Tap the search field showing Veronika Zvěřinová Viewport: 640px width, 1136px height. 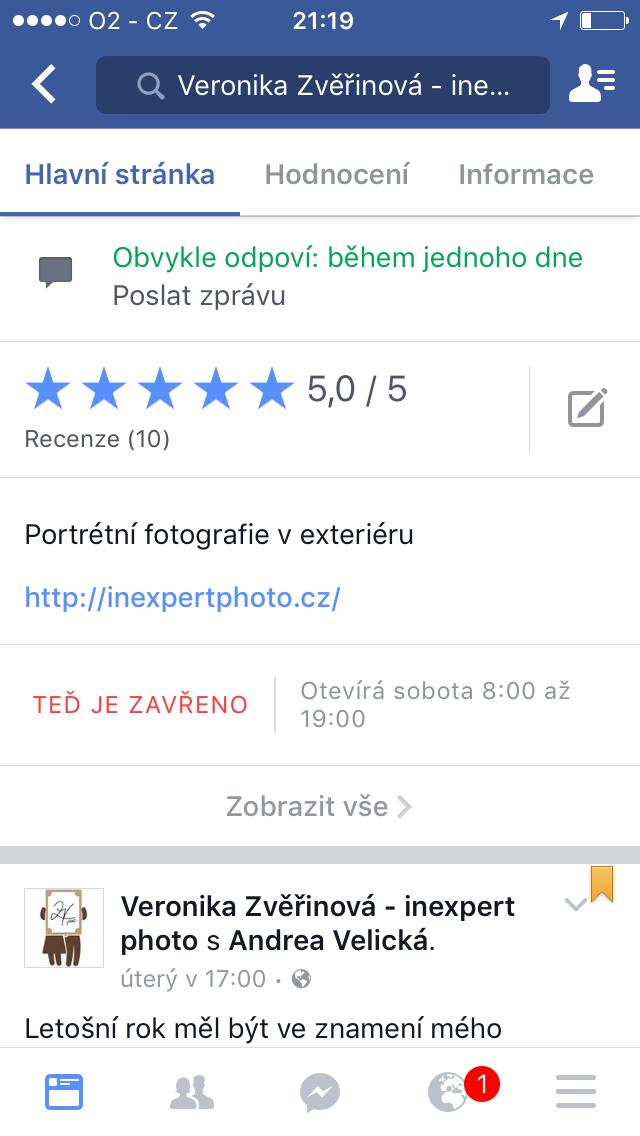point(322,86)
